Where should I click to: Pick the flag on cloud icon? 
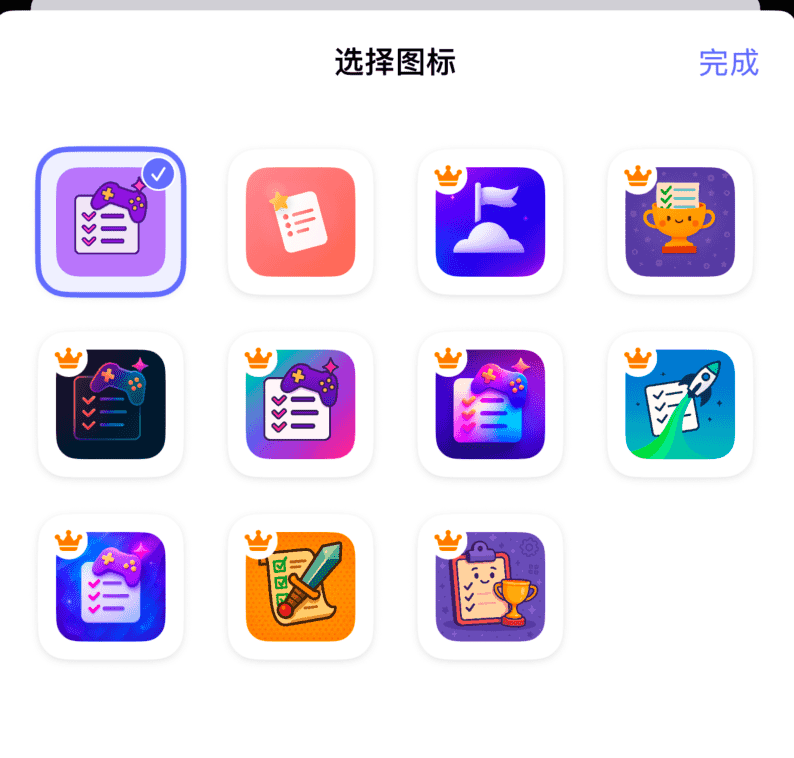(490, 222)
